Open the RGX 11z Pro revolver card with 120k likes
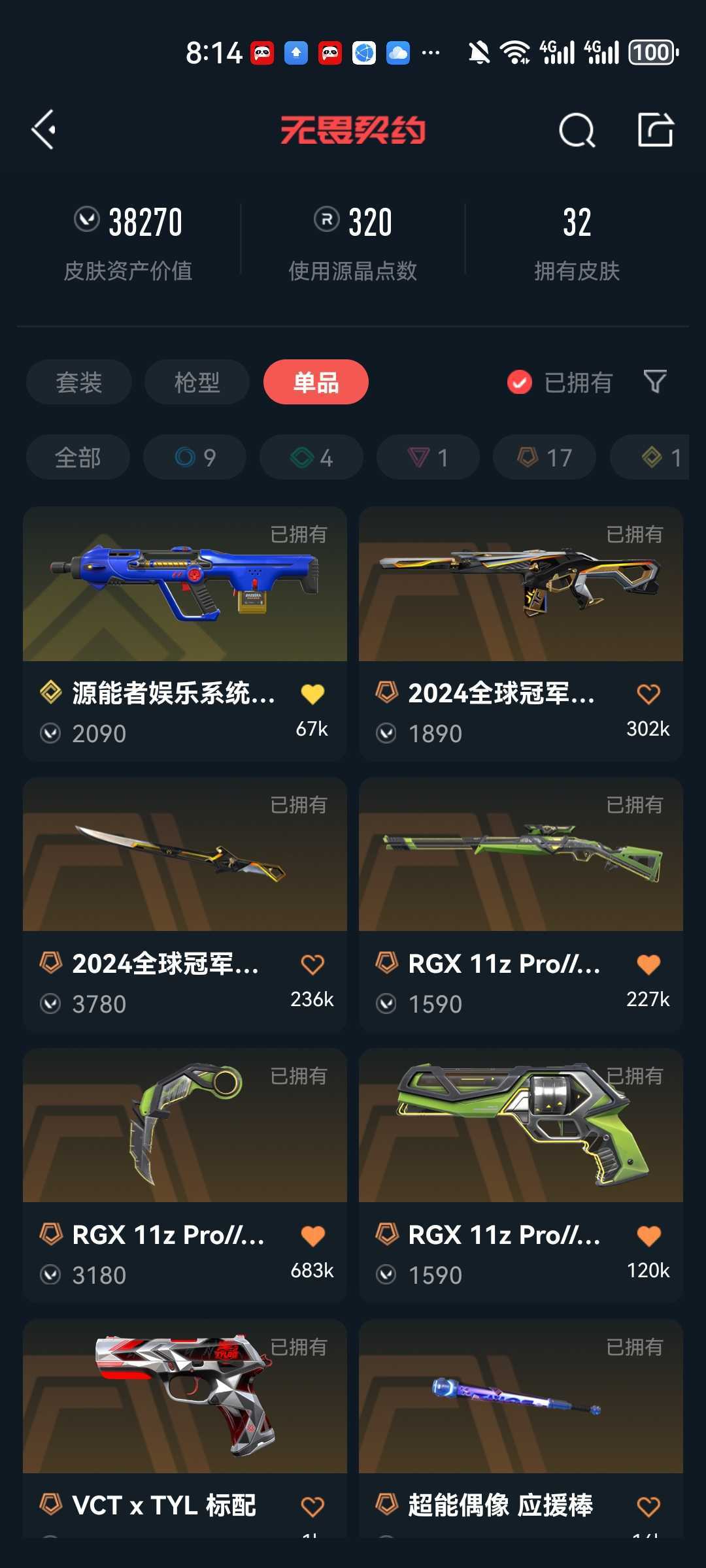Screen dimensions: 706x1568 tap(521, 1176)
